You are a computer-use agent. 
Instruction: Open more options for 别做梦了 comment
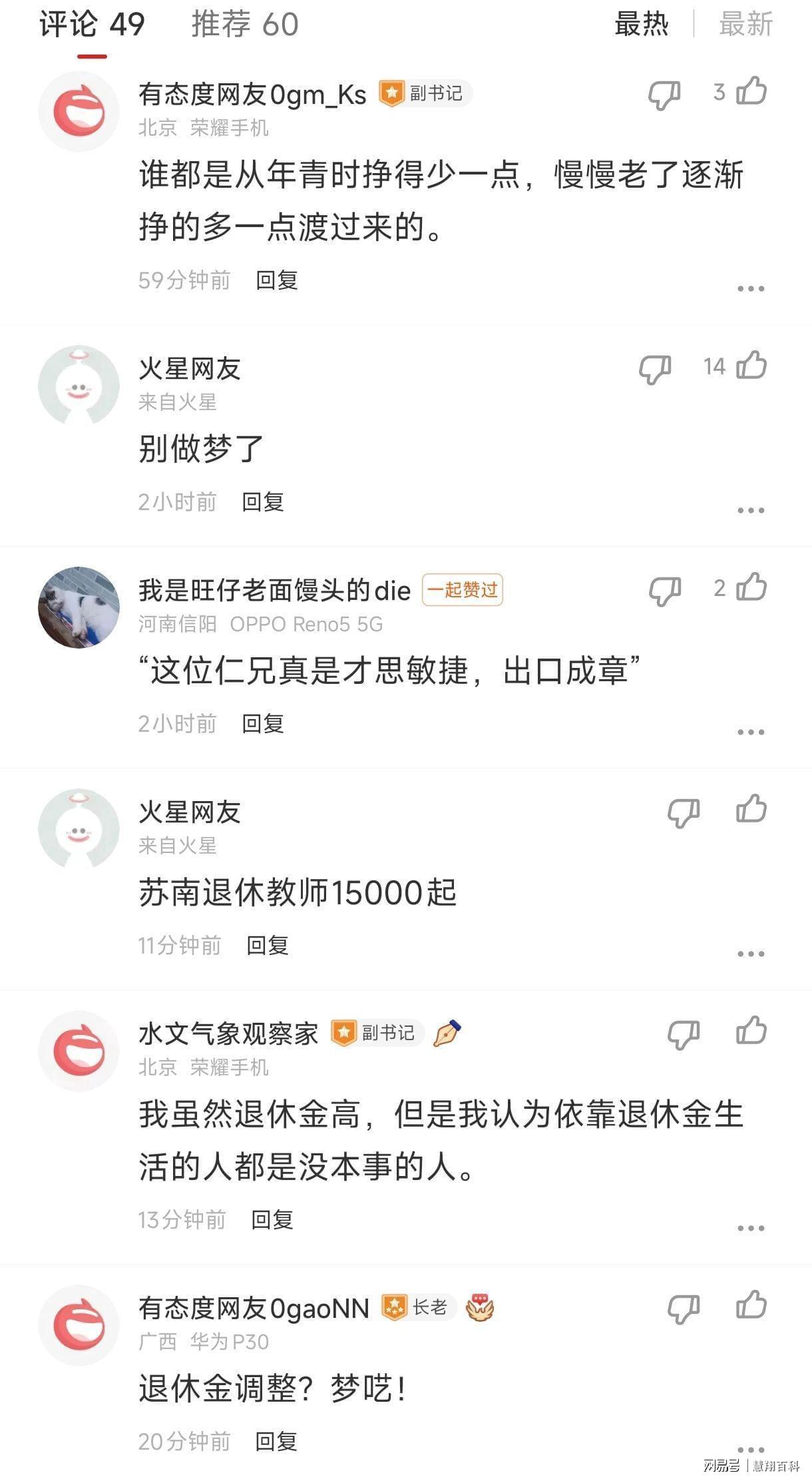point(751,511)
